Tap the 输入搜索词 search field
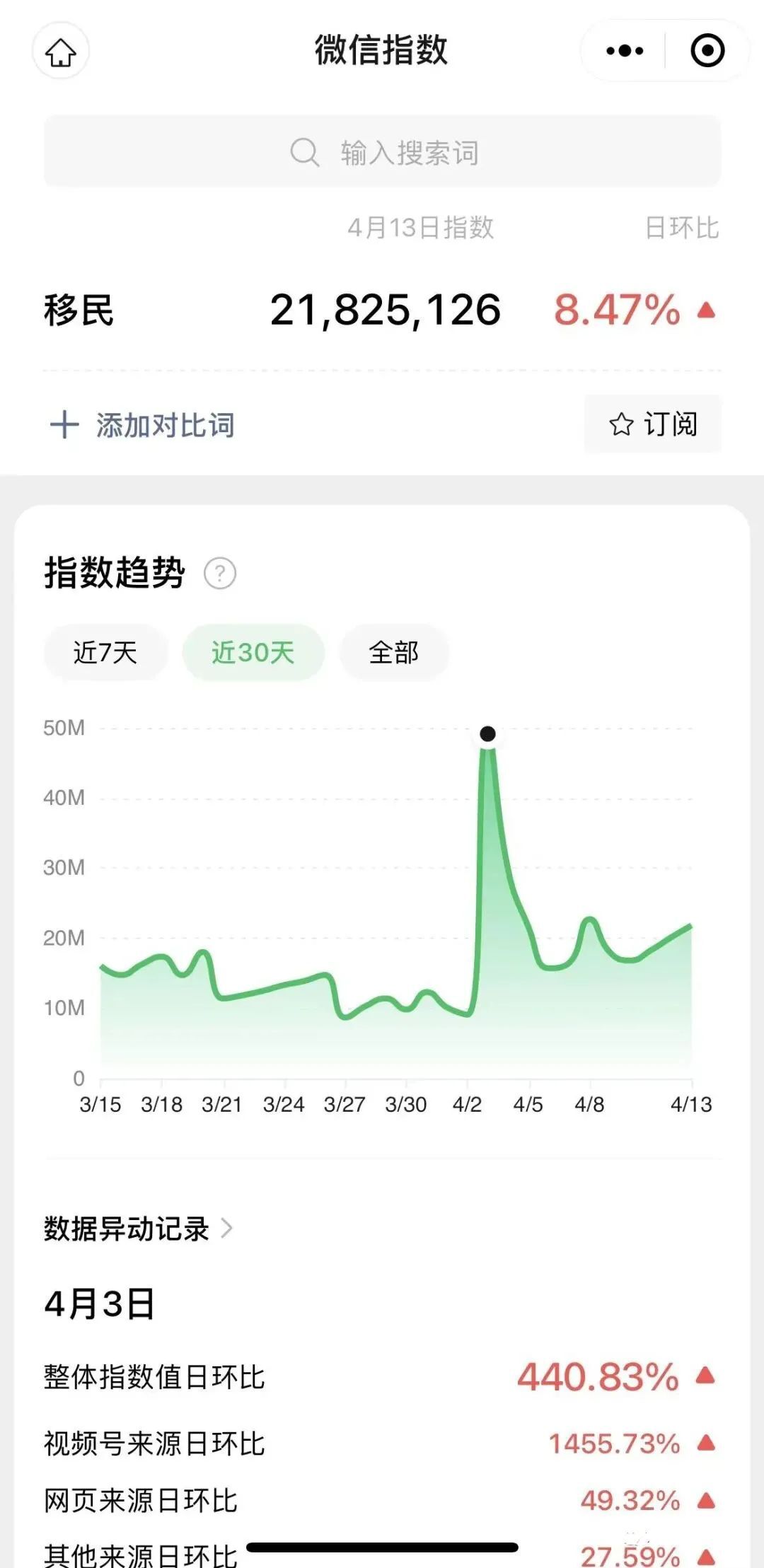This screenshot has width=764, height=1568. point(382,152)
